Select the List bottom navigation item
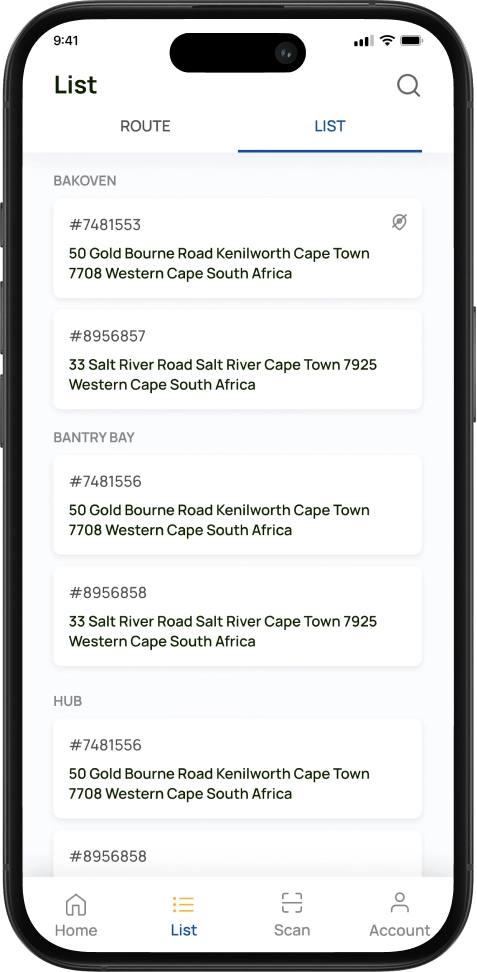 pos(184,915)
